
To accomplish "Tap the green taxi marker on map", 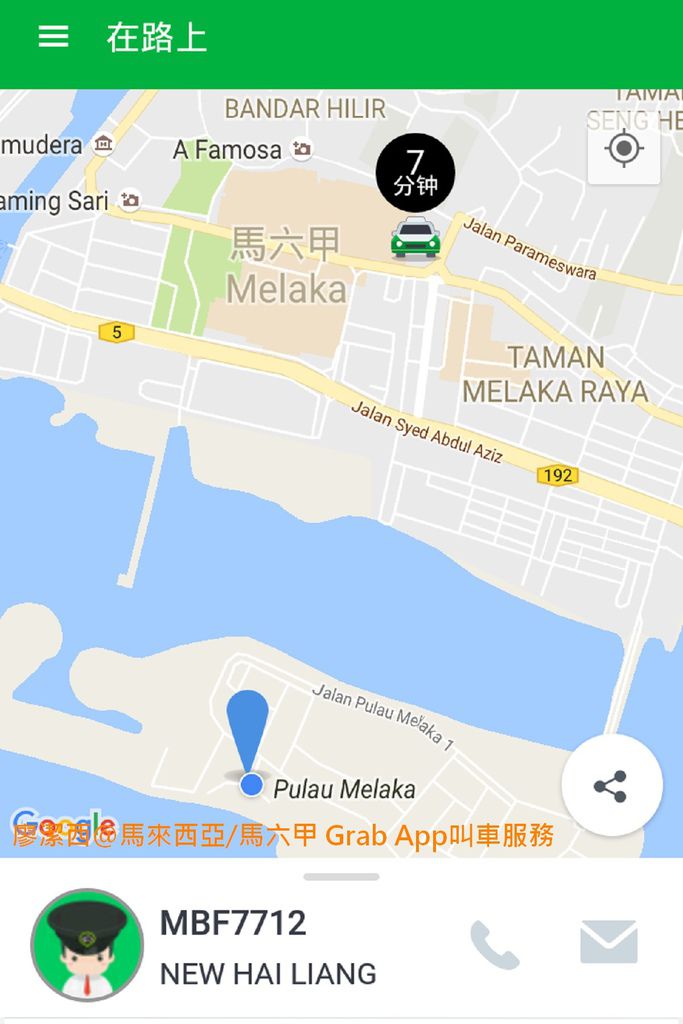I will pyautogui.click(x=415, y=238).
